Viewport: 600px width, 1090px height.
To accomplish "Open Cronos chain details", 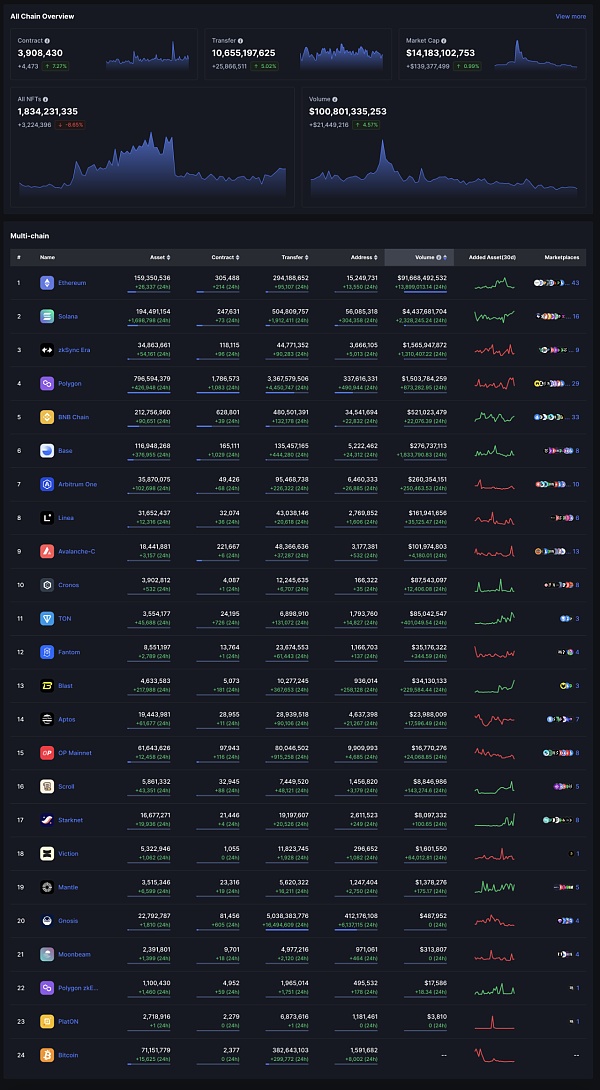I will pos(69,585).
